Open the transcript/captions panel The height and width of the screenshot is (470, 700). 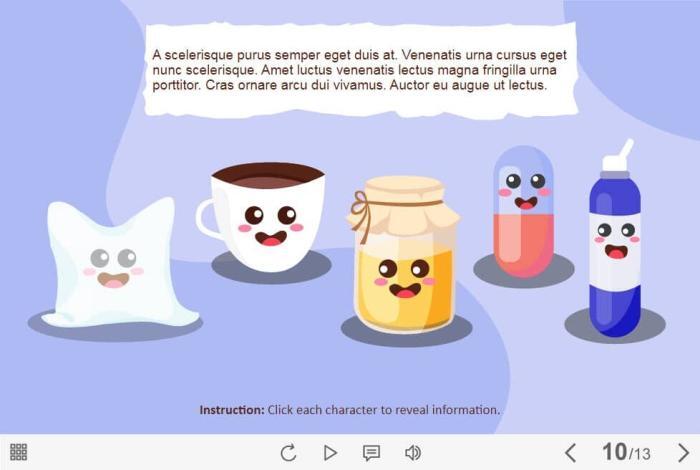pyautogui.click(x=371, y=453)
